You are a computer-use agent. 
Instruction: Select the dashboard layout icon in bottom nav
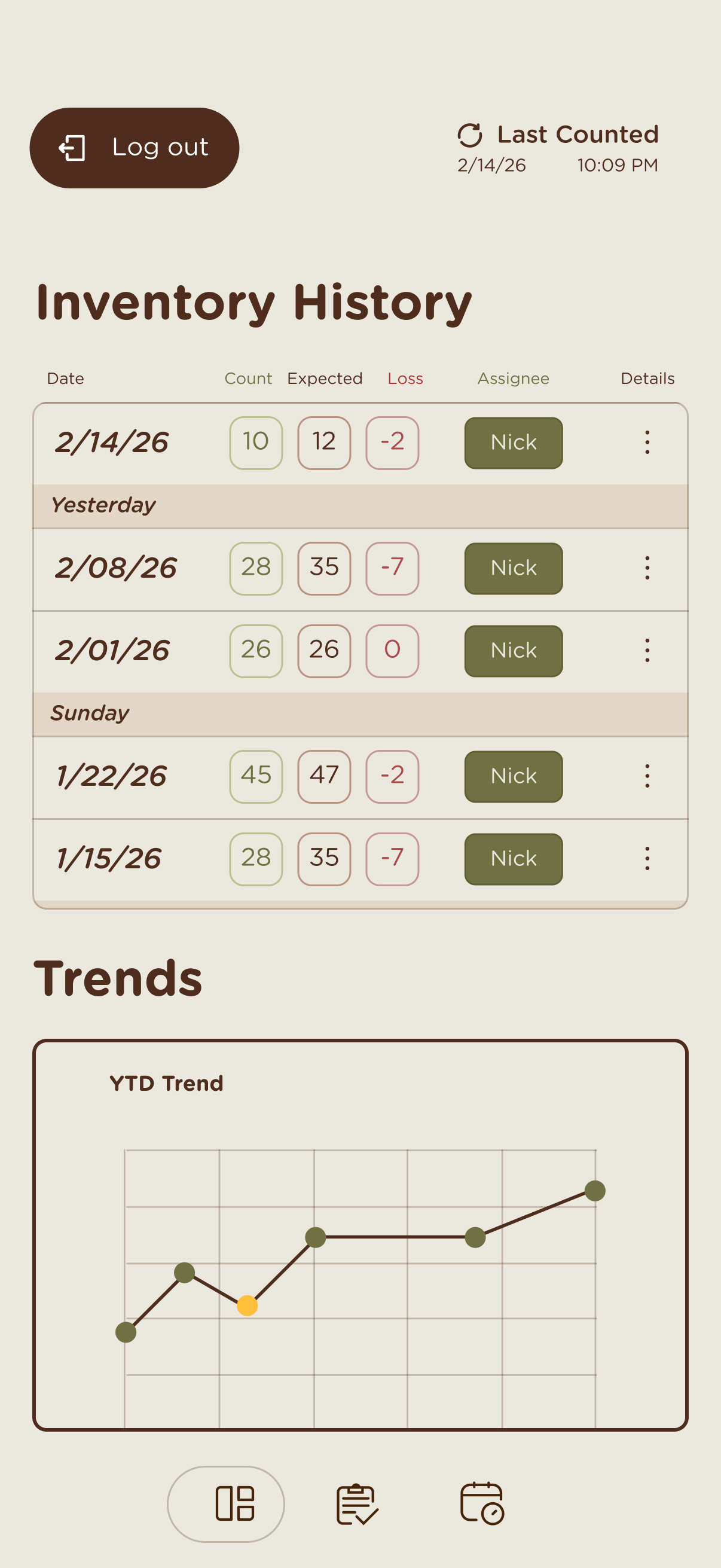pyautogui.click(x=236, y=1503)
